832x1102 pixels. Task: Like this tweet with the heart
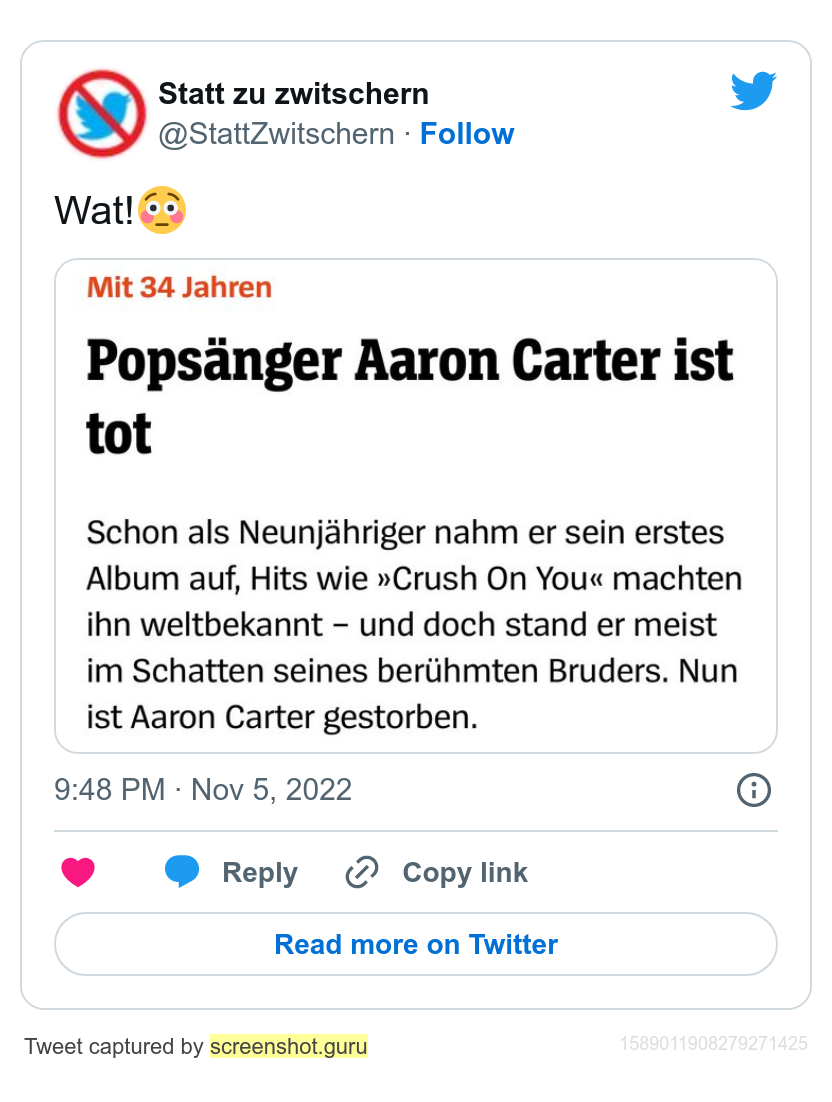78,872
